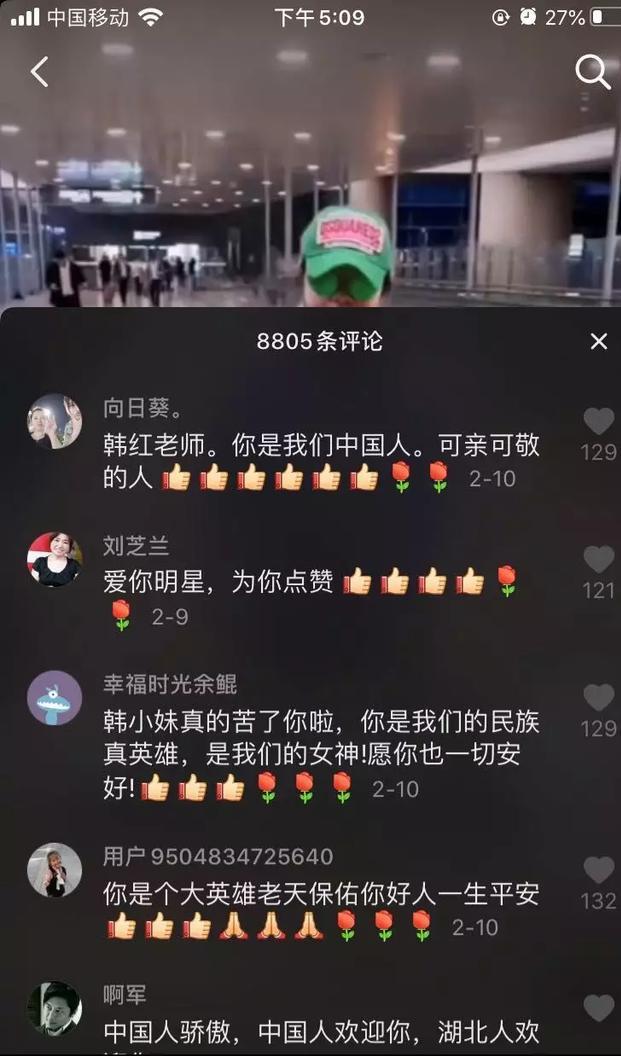Like 啊军's comment

click(598, 1008)
